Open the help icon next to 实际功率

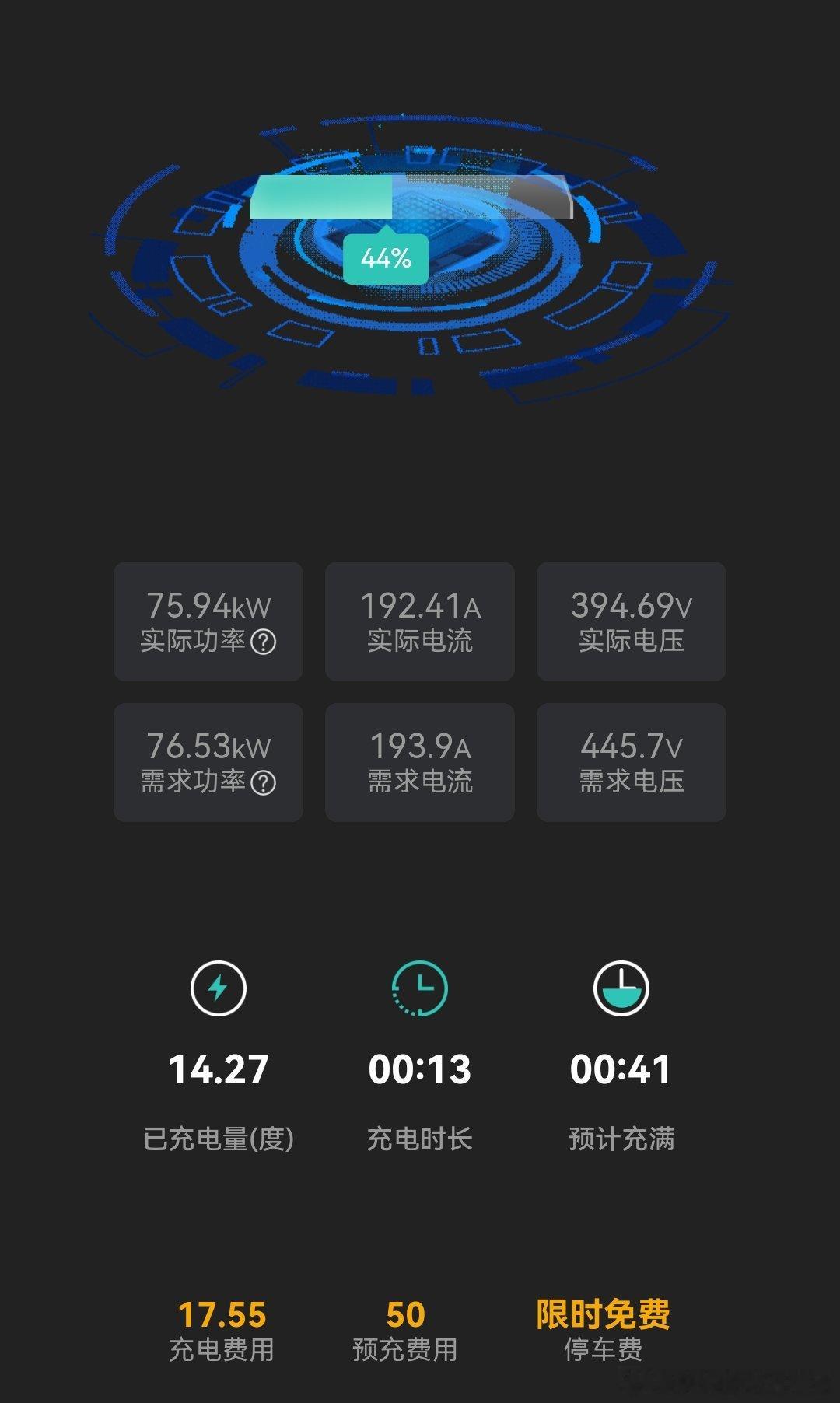[264, 643]
